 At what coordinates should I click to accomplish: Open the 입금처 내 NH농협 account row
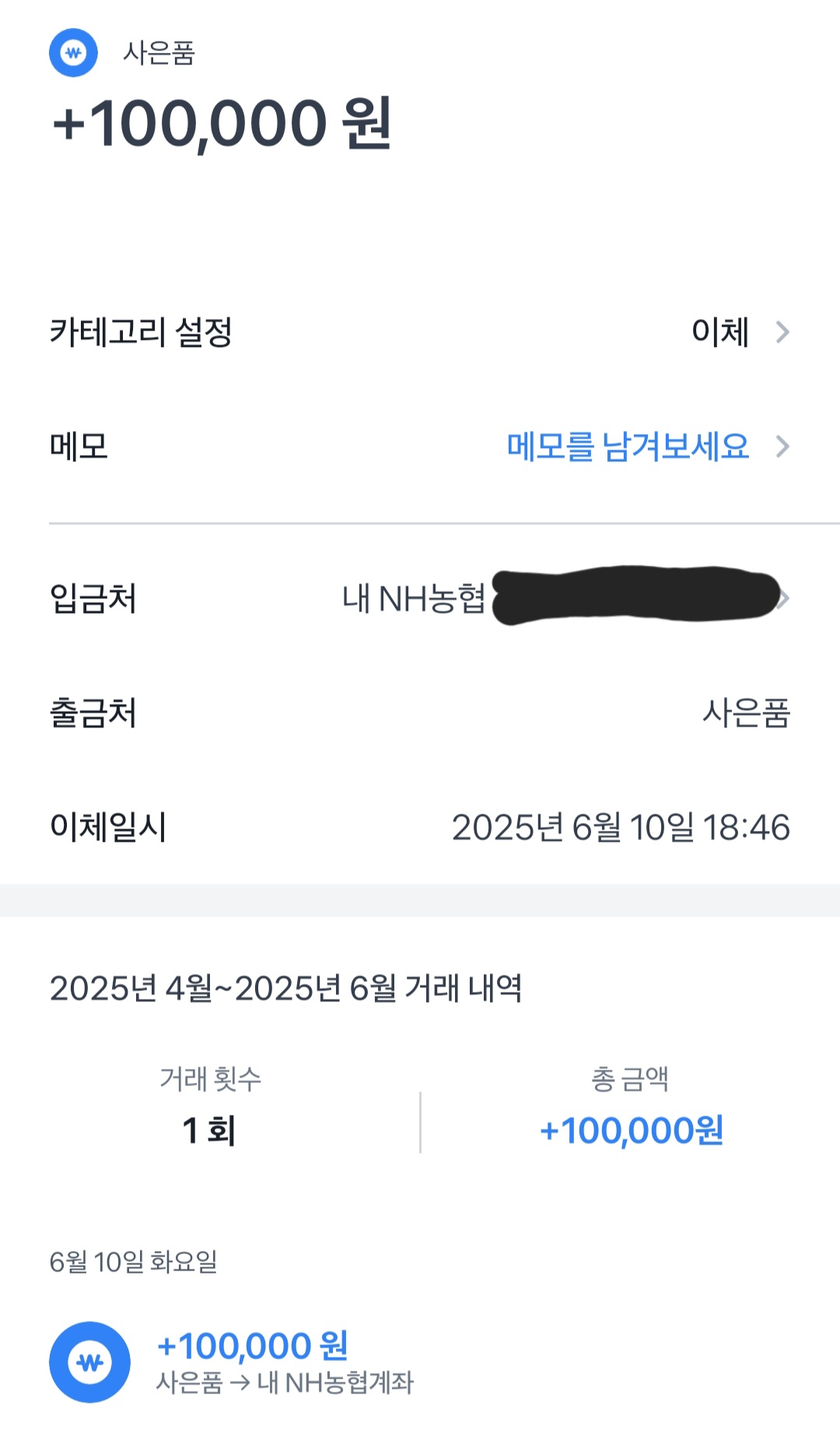(420, 598)
